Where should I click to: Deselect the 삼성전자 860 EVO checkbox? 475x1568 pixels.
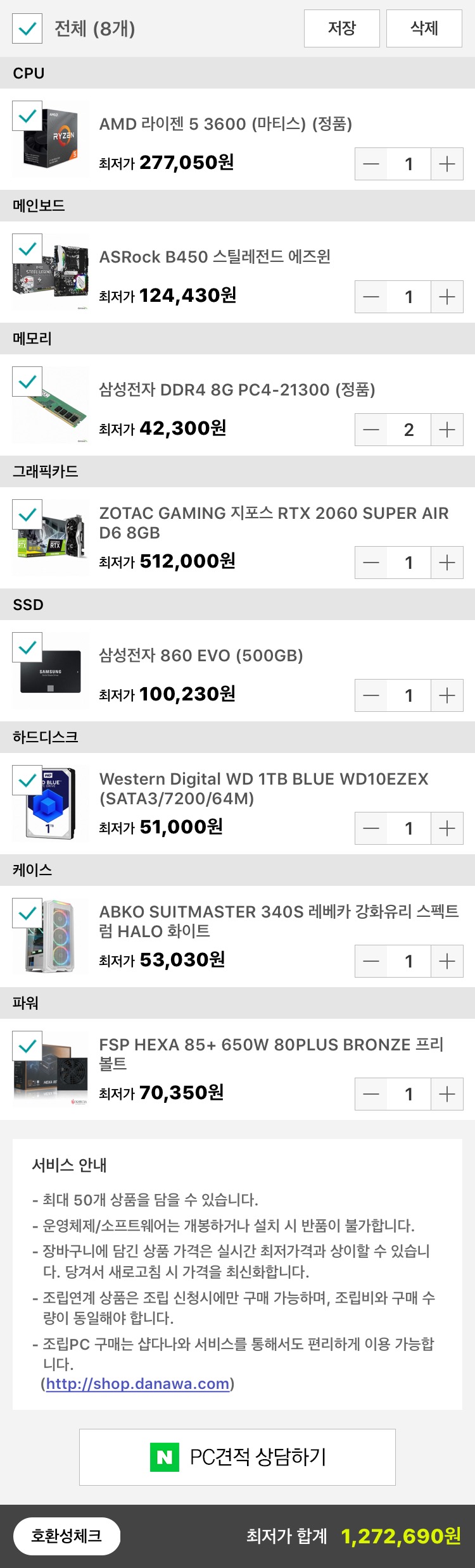(27, 648)
